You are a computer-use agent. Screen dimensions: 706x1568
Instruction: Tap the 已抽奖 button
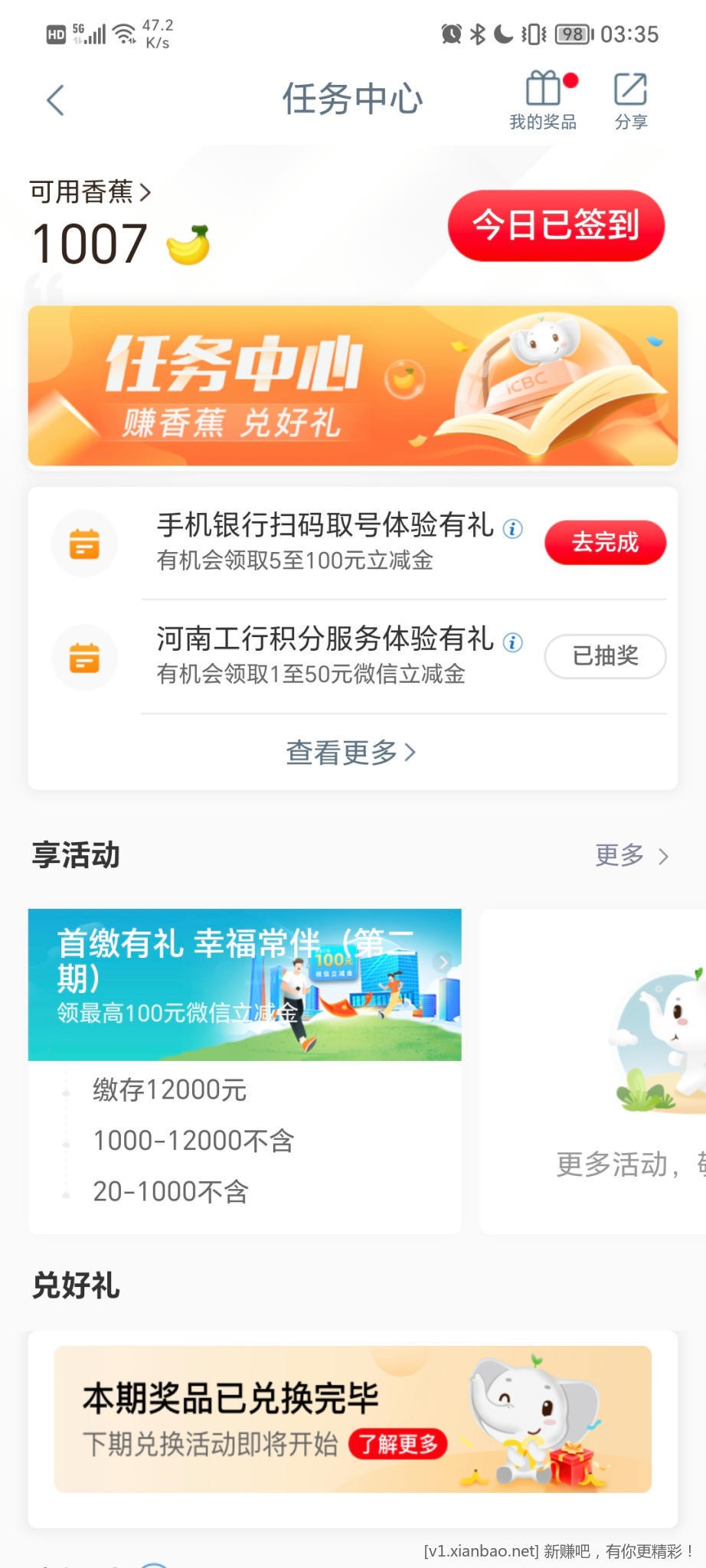point(605,656)
